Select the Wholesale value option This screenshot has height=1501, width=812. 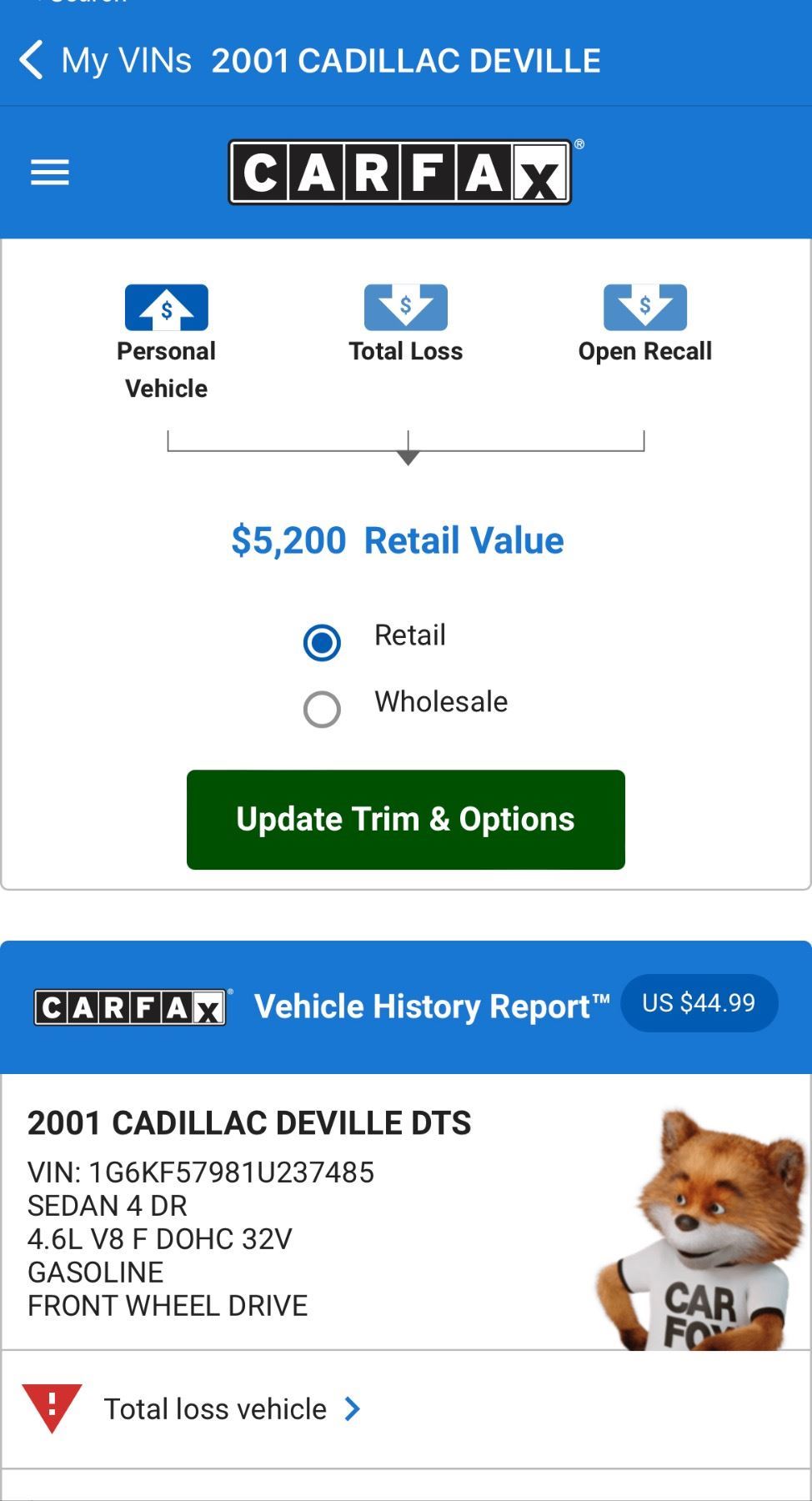(322, 710)
